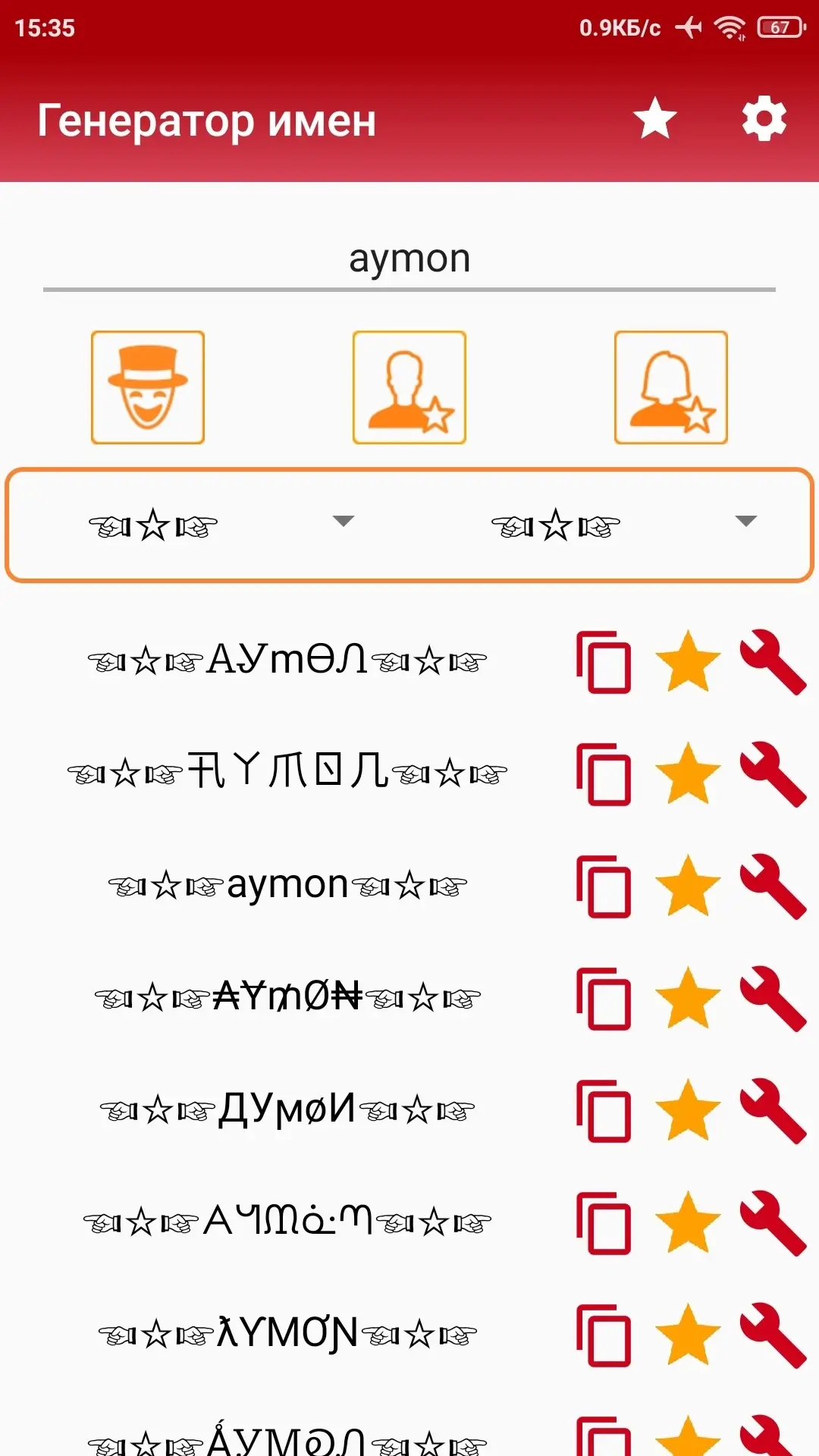Edit the name field containing aymon
Screen dimensions: 819x1456
[x=409, y=259]
